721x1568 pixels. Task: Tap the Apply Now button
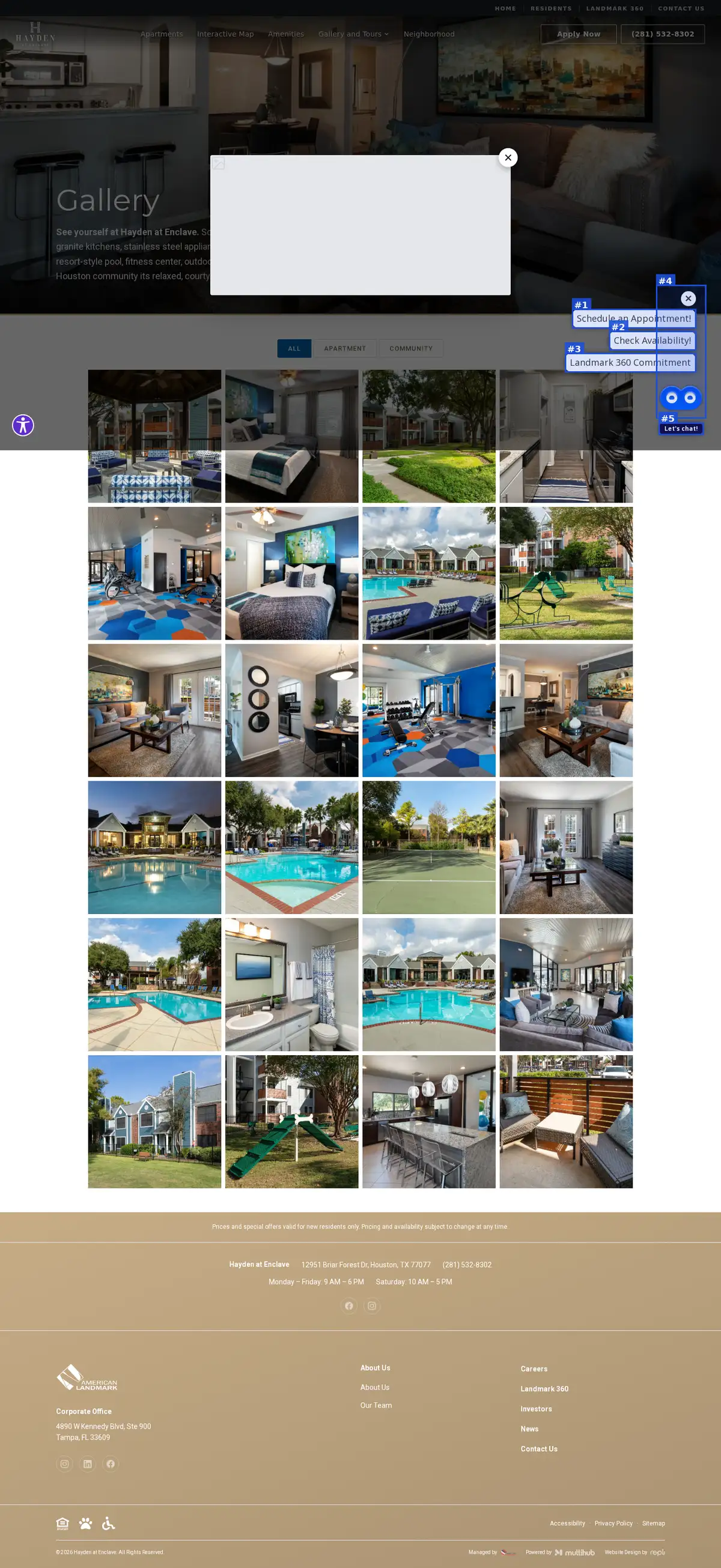point(578,34)
